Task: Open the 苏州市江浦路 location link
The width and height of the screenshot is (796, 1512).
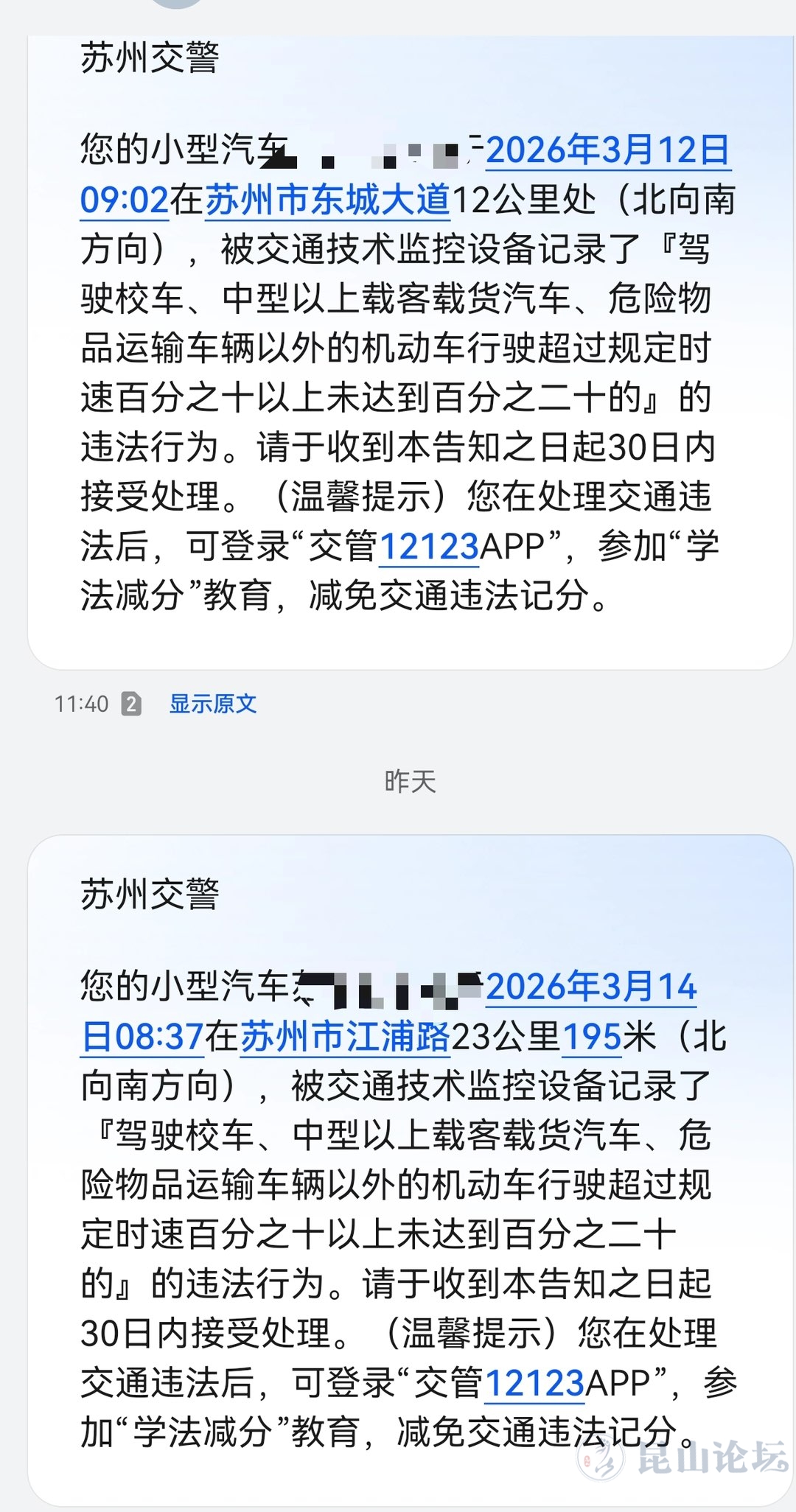Action: tap(345, 1037)
